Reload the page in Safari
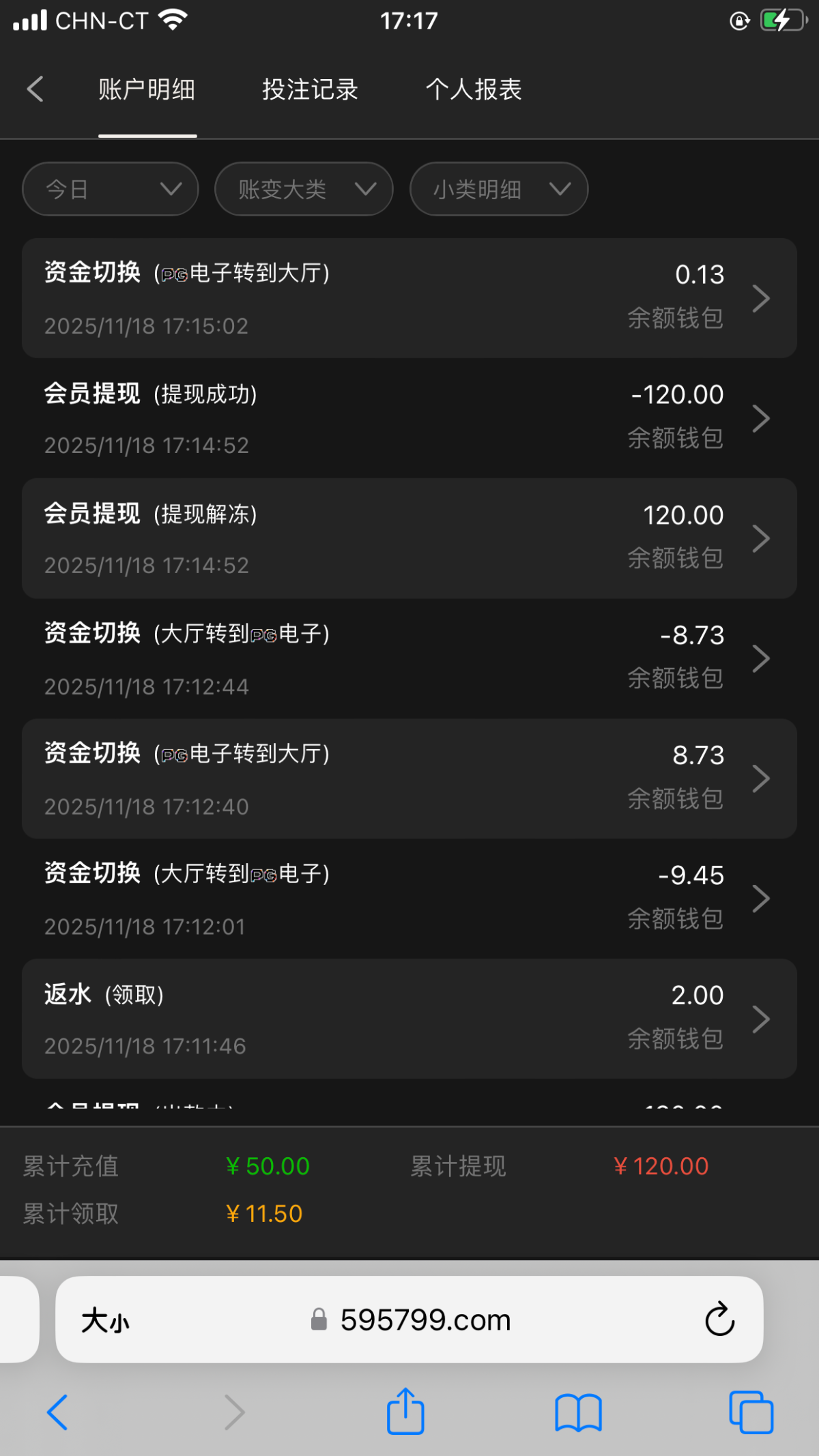Screen dimensions: 819x1456 [x=719, y=1320]
